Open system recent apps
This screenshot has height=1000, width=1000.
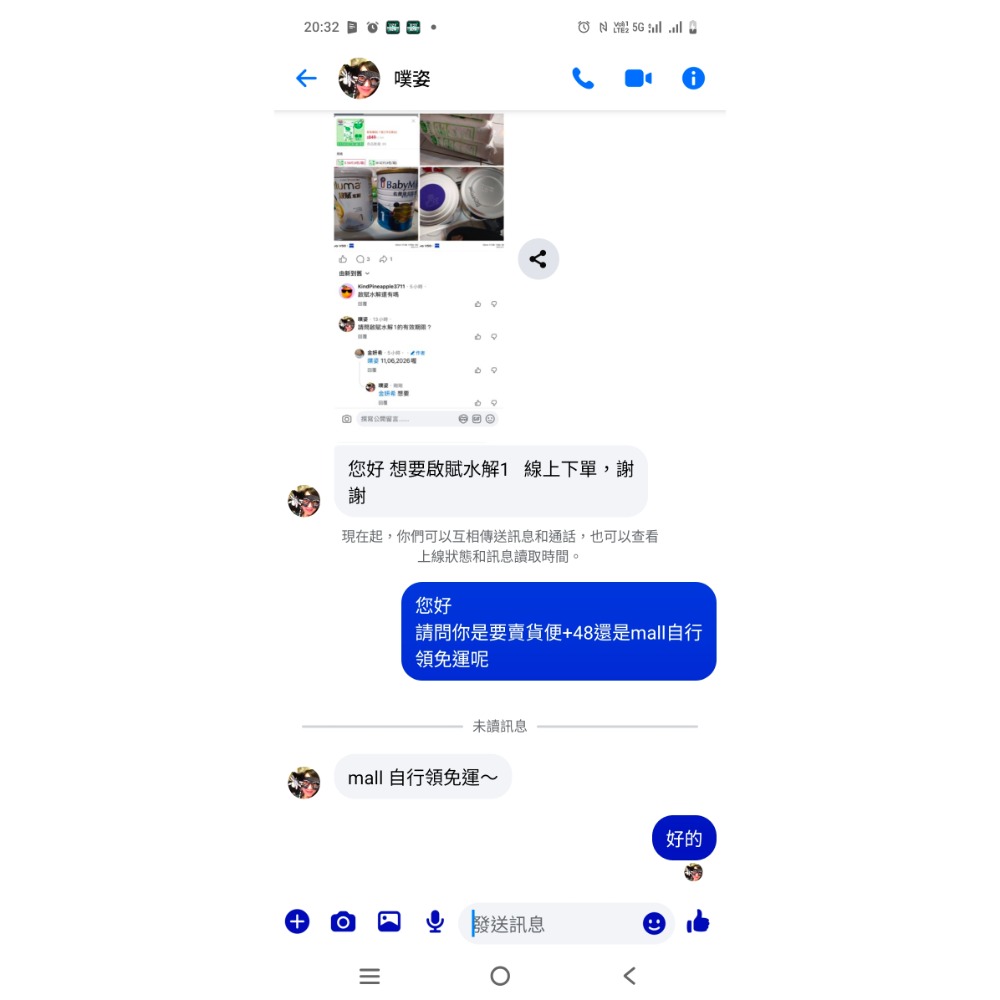click(370, 976)
